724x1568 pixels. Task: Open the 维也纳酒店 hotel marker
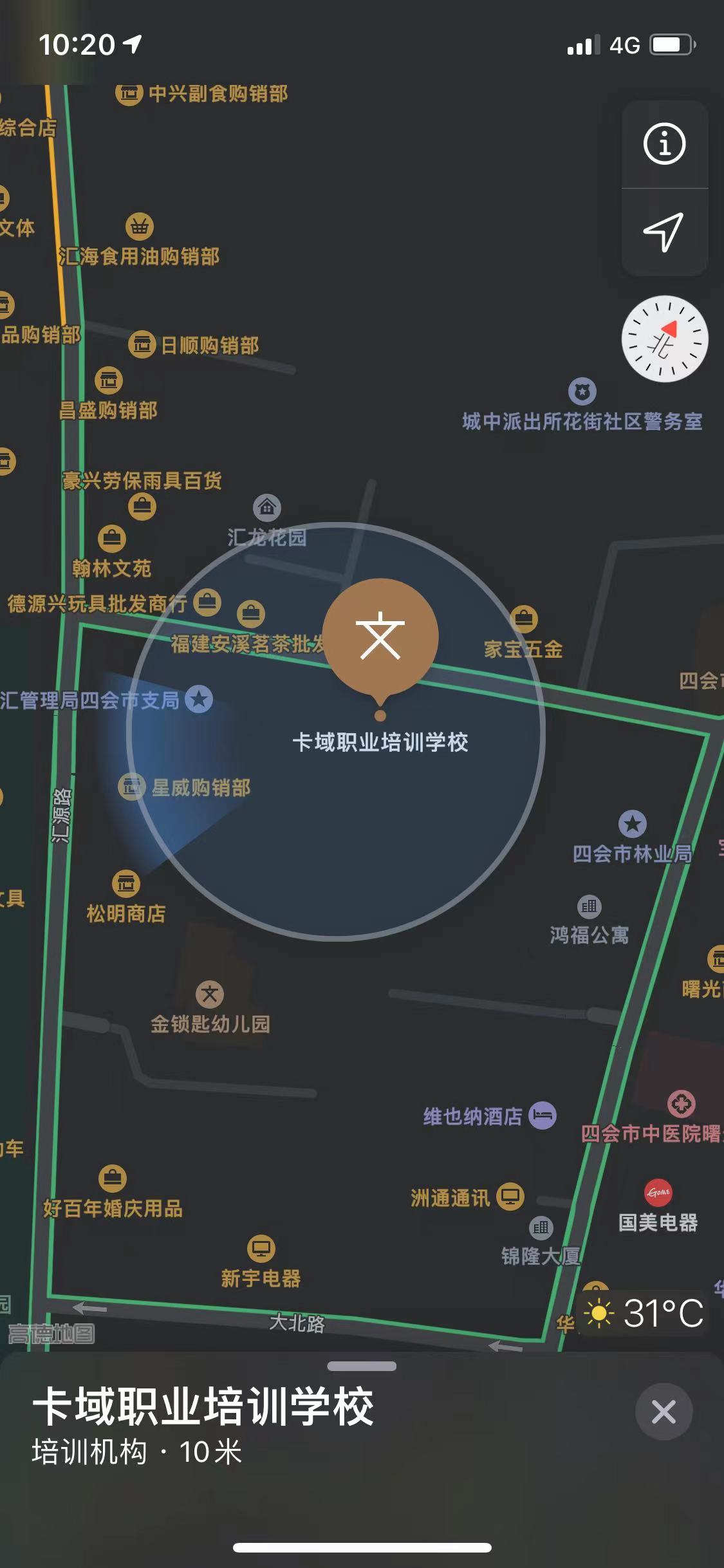542,1115
